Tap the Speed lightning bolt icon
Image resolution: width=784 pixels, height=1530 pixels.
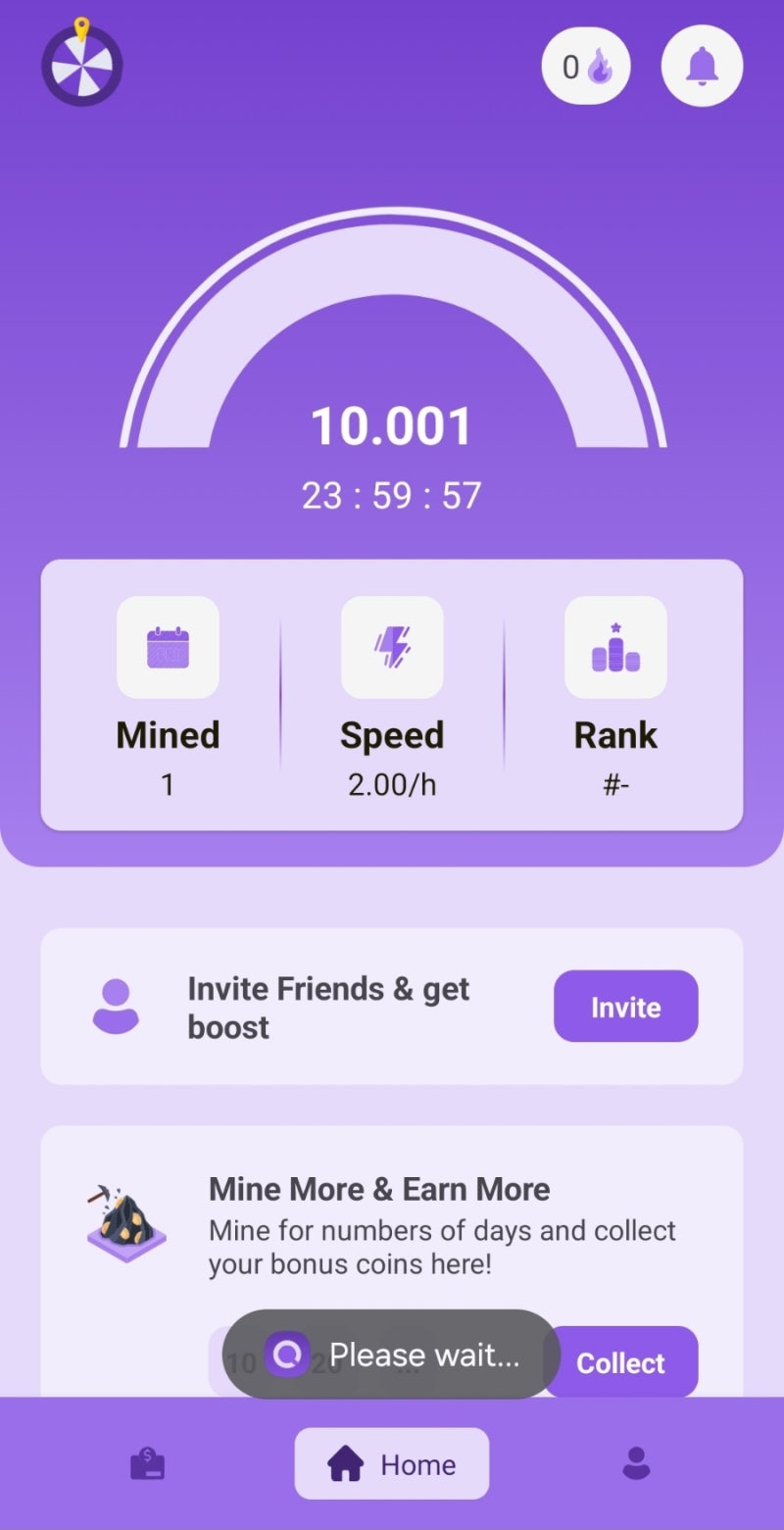(x=392, y=647)
